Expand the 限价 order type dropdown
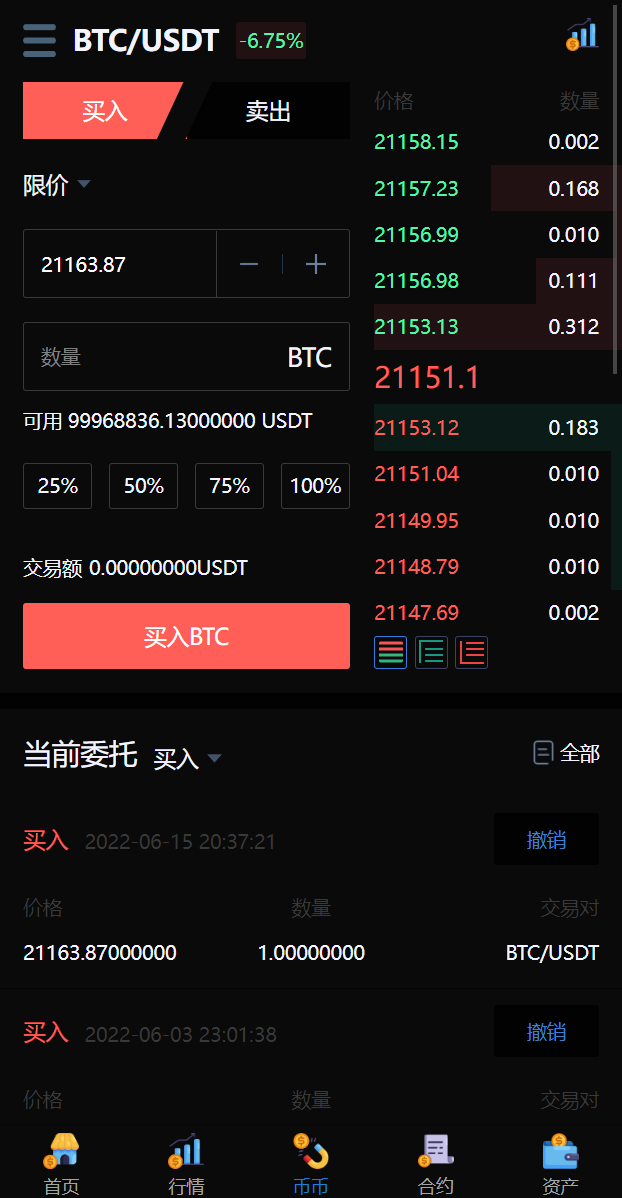This screenshot has width=622, height=1198. coord(57,185)
